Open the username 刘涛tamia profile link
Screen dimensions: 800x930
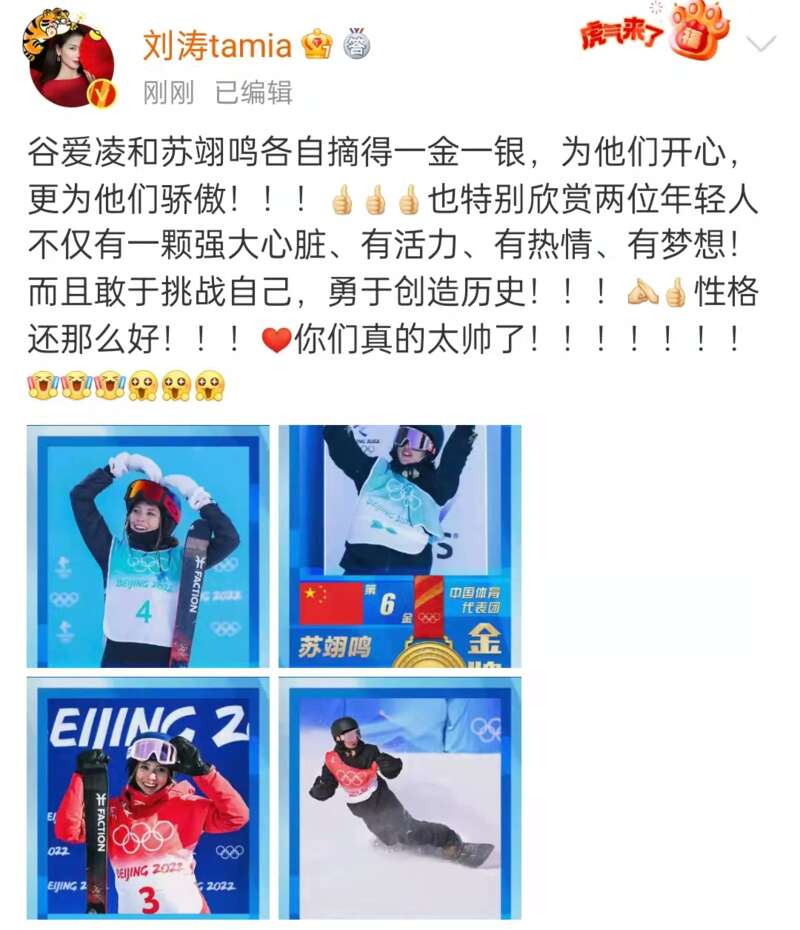[x=217, y=45]
